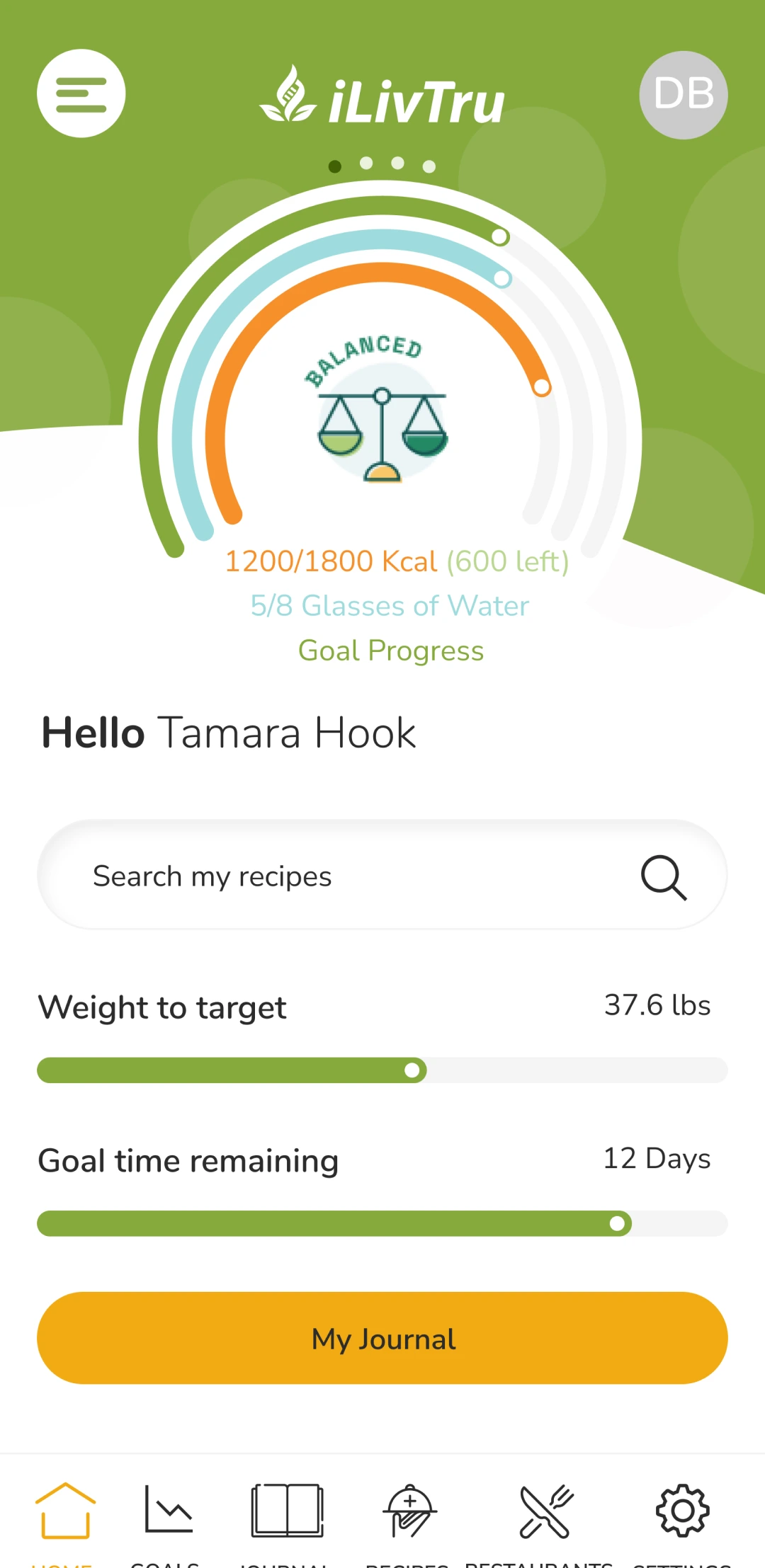Image resolution: width=765 pixels, height=1568 pixels.
Task: Open the DB profile avatar
Action: [x=684, y=95]
